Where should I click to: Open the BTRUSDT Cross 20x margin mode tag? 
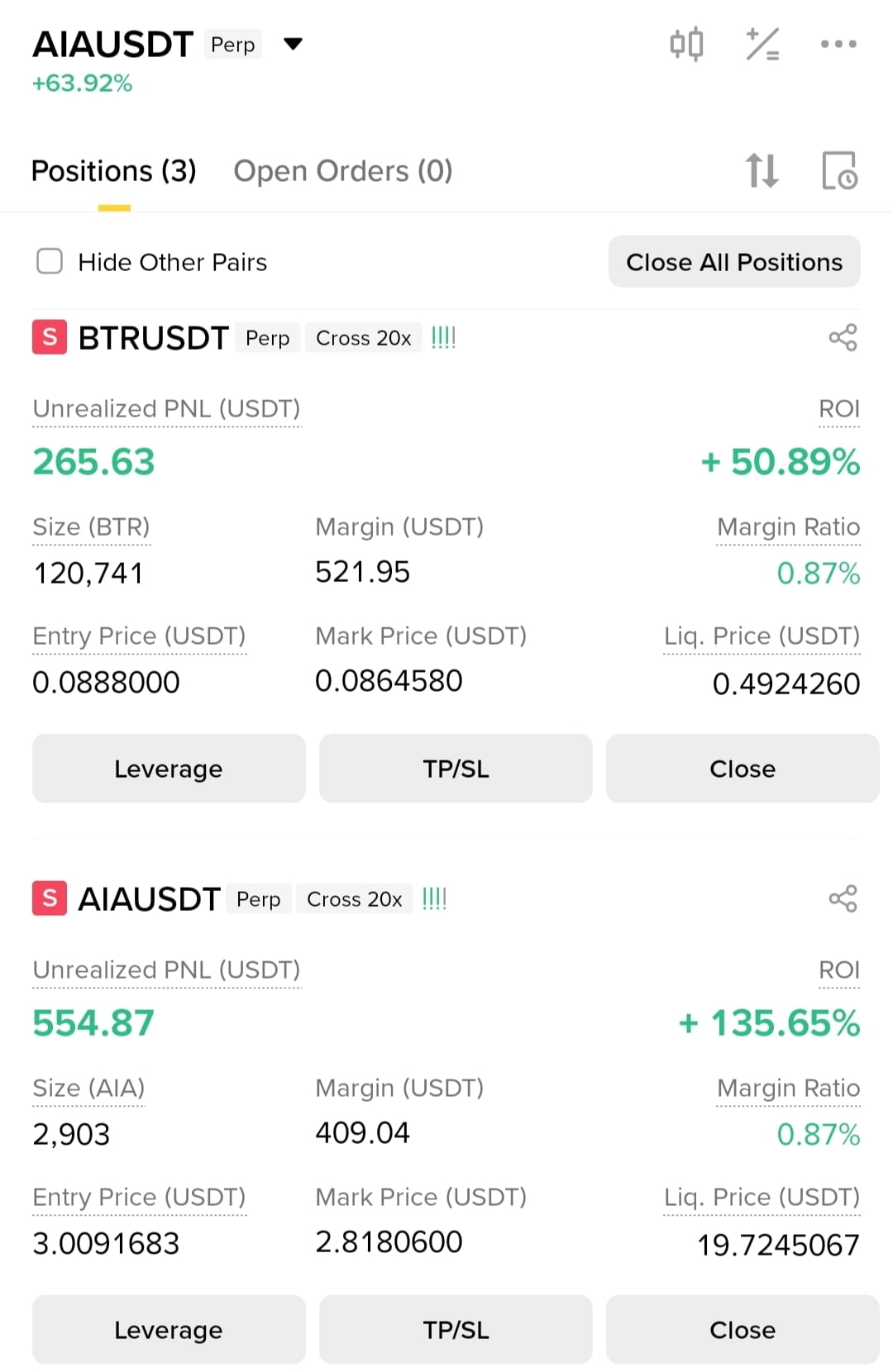pos(364,338)
